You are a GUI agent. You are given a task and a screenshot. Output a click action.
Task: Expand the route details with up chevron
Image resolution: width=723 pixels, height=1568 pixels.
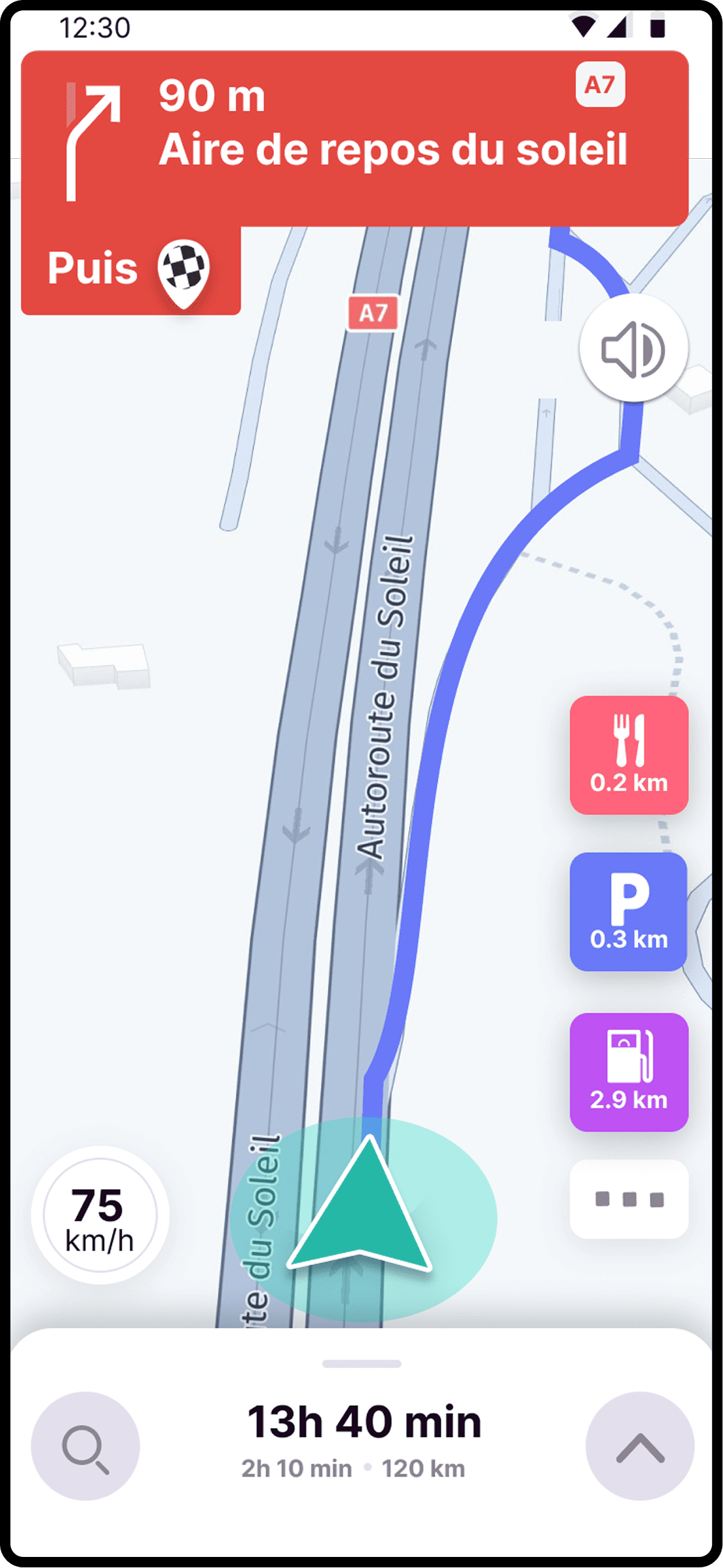640,1446
